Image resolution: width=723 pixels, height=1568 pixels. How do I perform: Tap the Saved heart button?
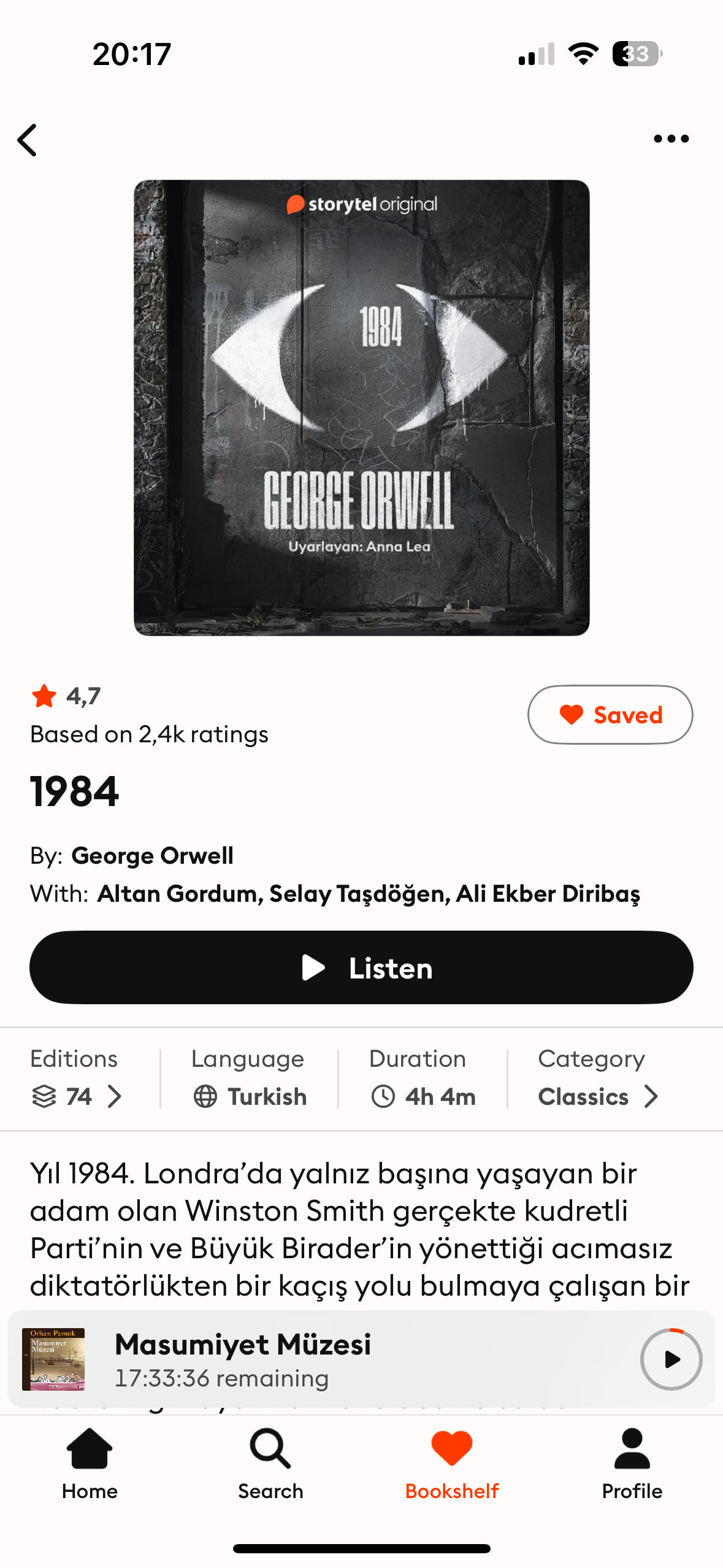(x=610, y=715)
